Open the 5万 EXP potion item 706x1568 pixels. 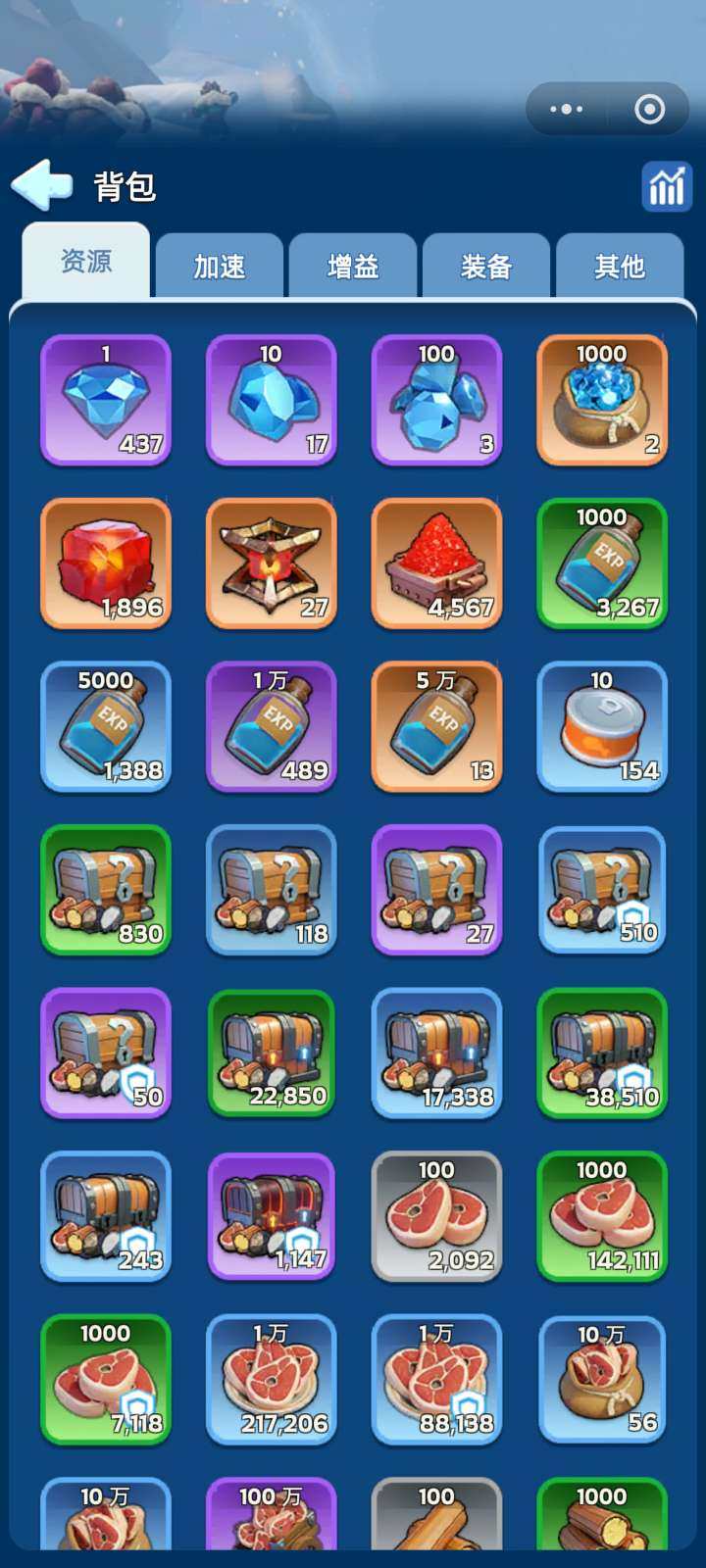click(x=436, y=727)
